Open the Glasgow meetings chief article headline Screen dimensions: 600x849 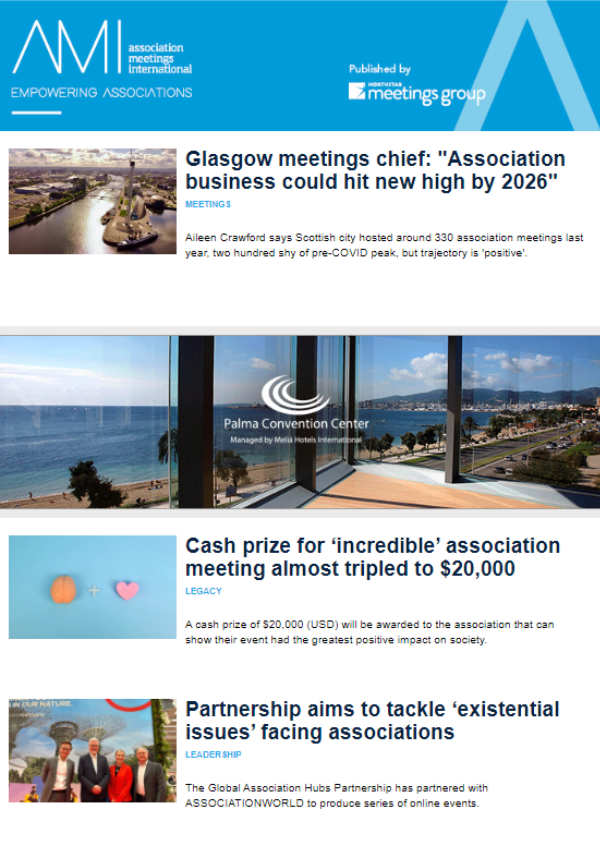[375, 171]
